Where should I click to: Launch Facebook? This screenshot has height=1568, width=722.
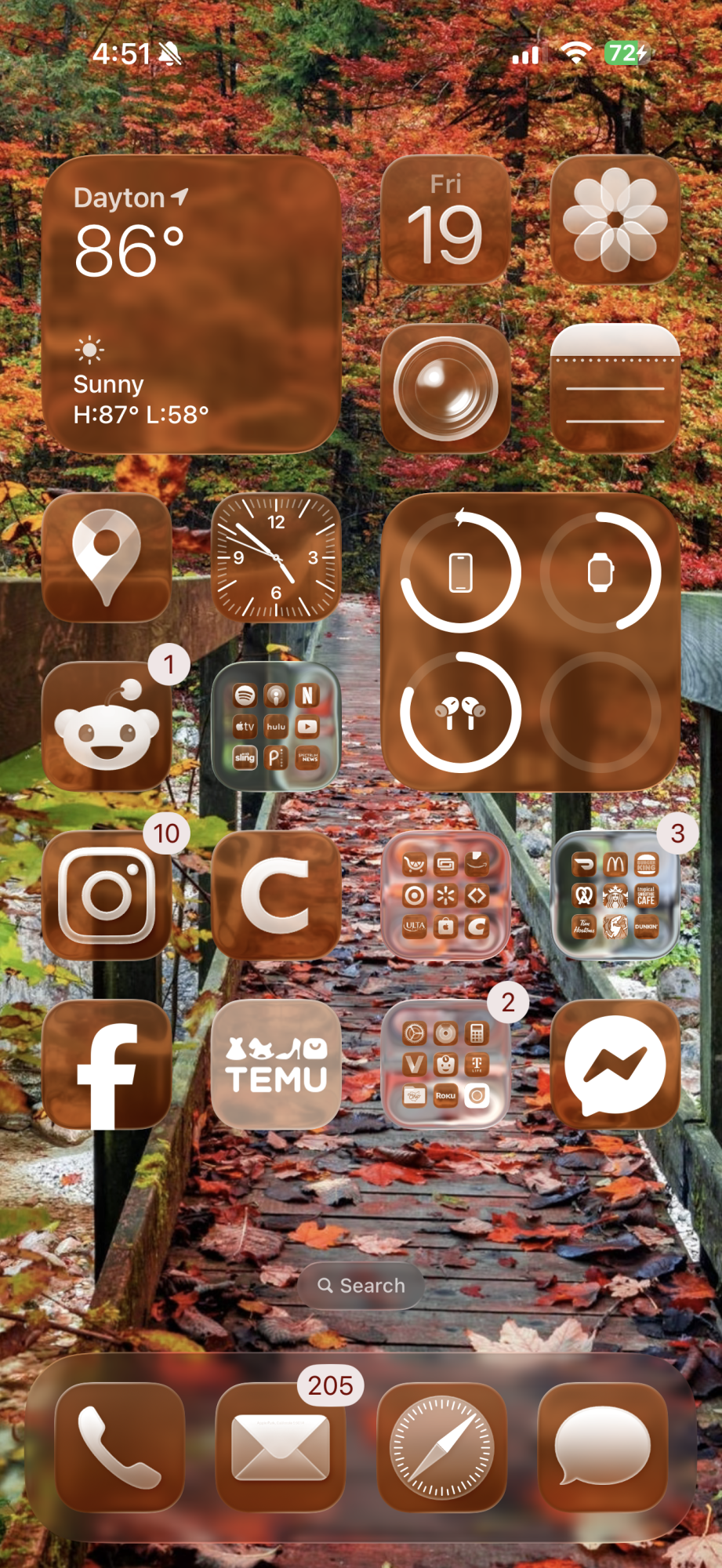click(x=107, y=1065)
